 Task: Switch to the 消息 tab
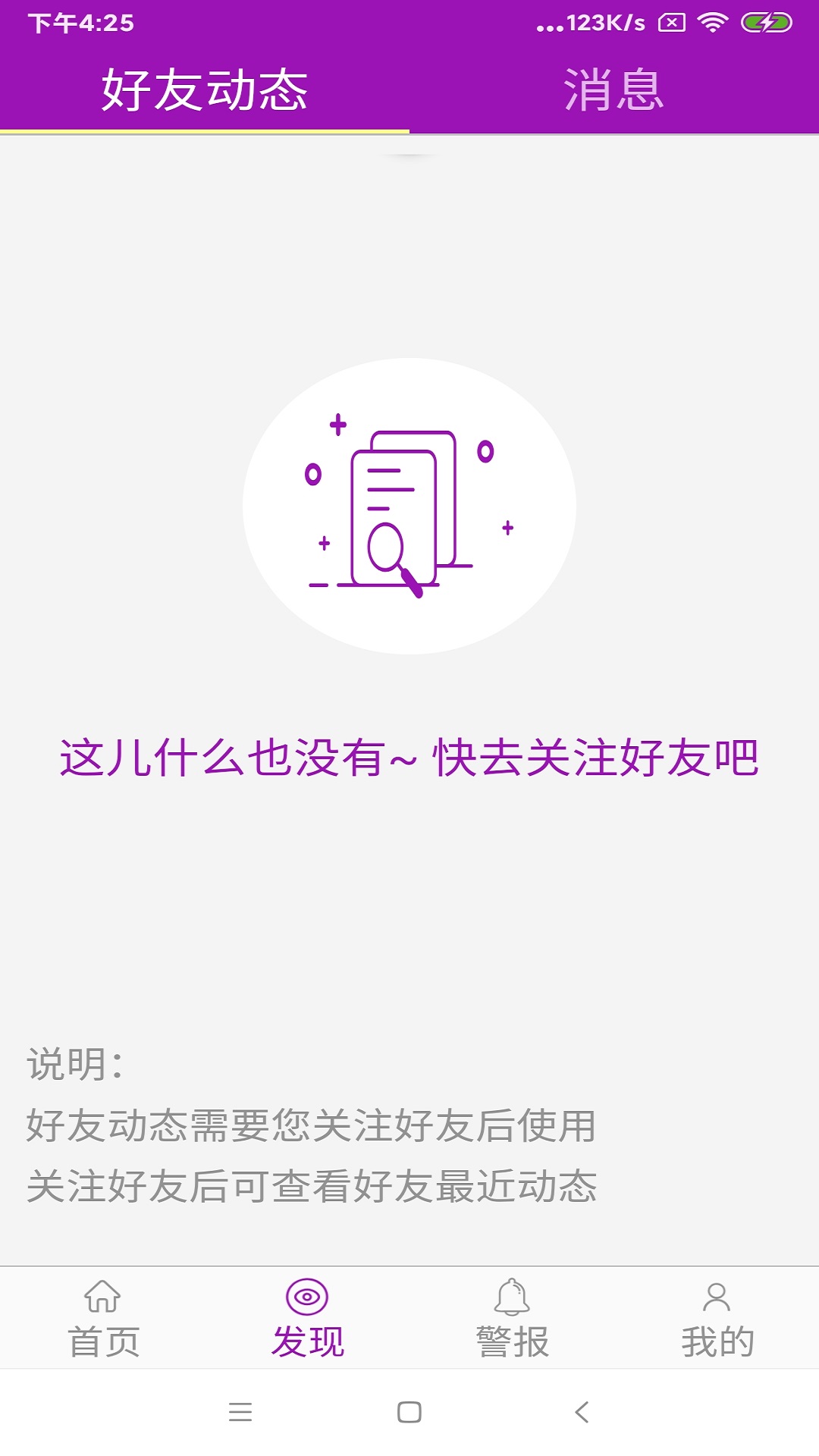point(614,91)
